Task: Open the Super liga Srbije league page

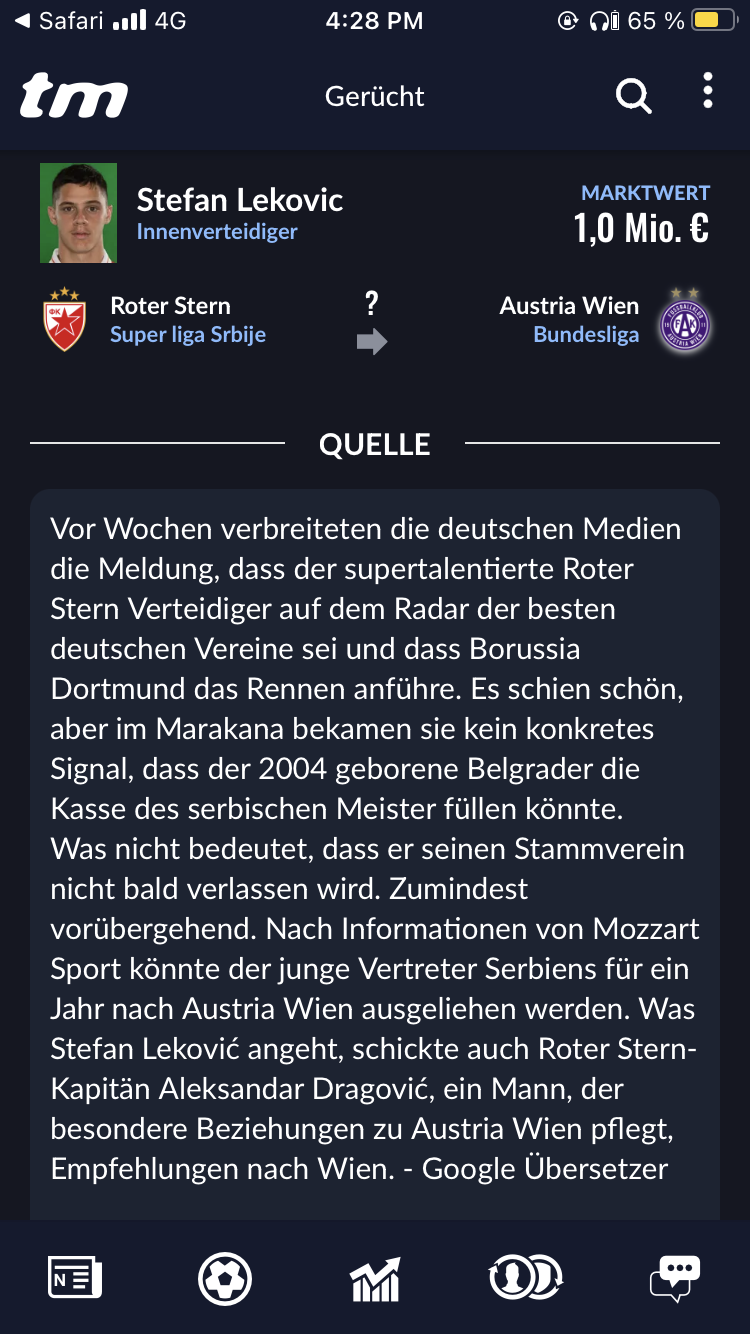Action: [188, 334]
